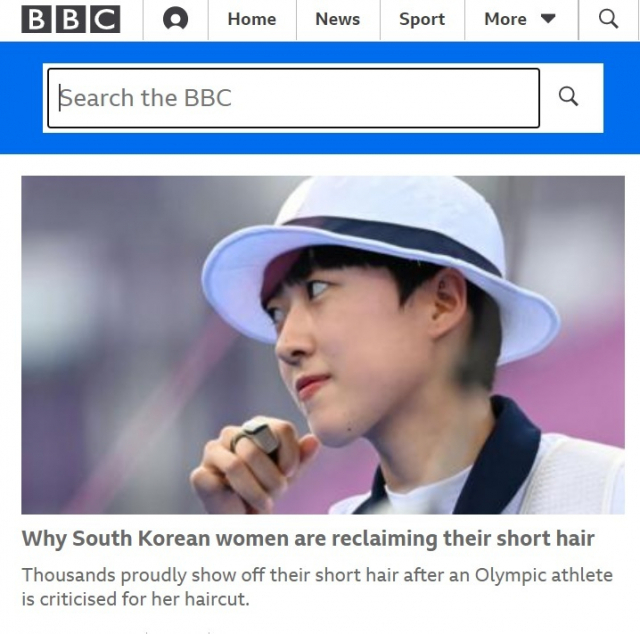The width and height of the screenshot is (640, 634).
Task: Open the South Korean short hair article image
Action: (x=323, y=345)
